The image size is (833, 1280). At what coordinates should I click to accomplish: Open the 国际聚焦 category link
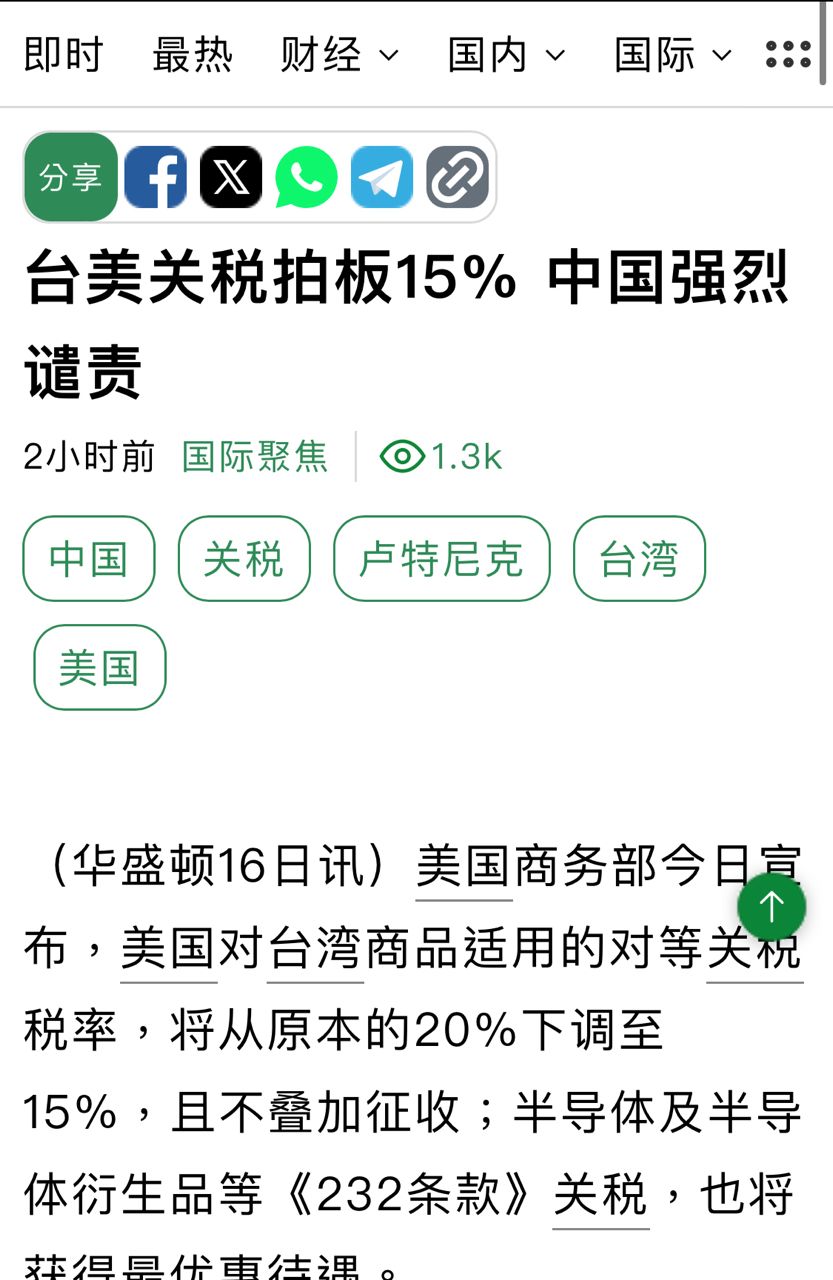[255, 457]
